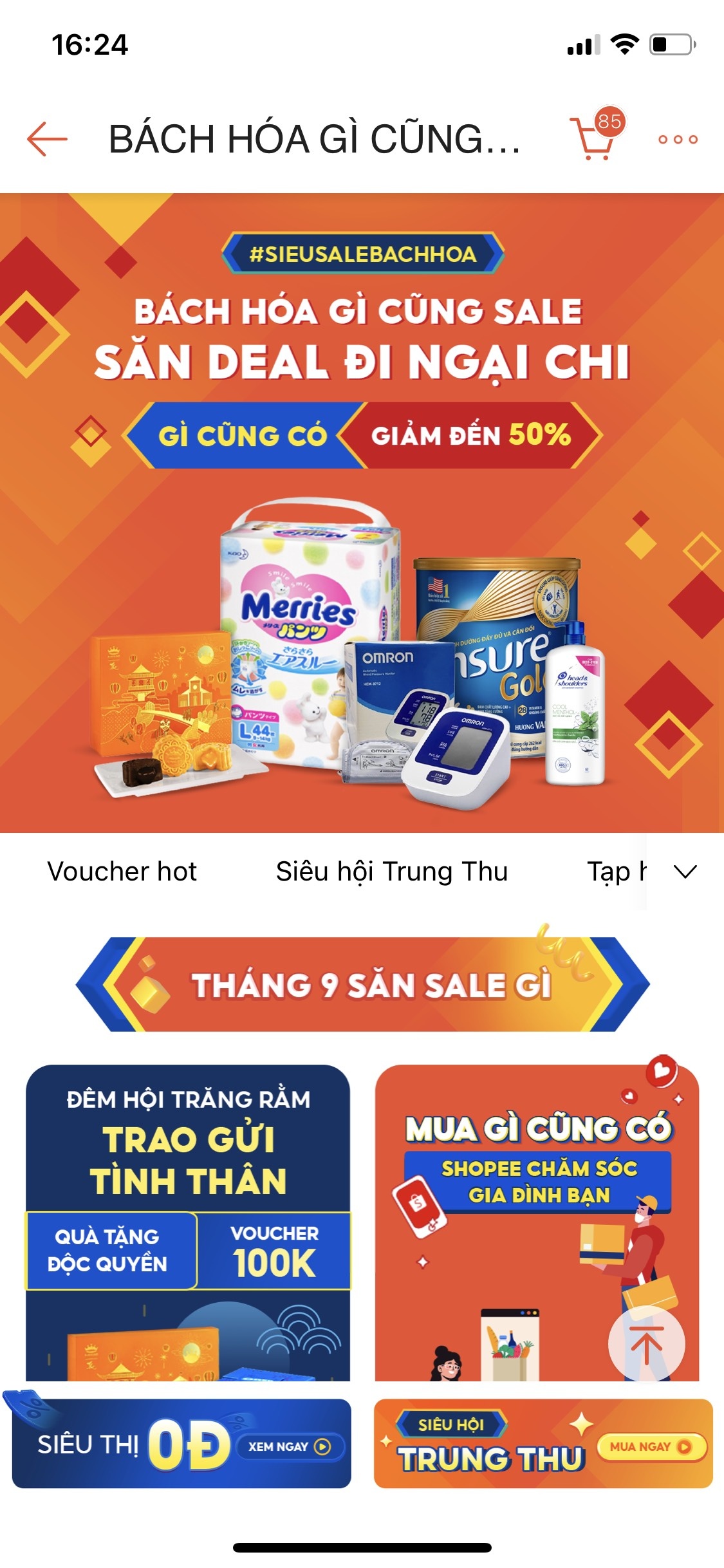Switch to the Voucher hot tab
The image size is (724, 1568).
125,870
